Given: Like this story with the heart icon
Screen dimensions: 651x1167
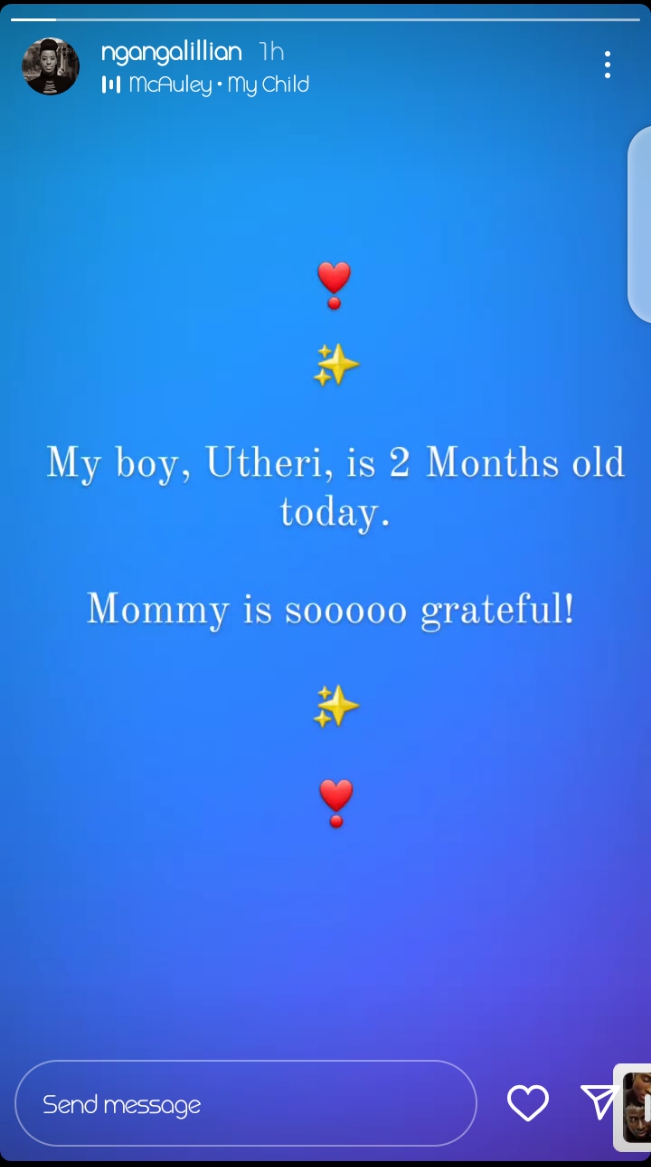Looking at the screenshot, I should [x=527, y=1102].
